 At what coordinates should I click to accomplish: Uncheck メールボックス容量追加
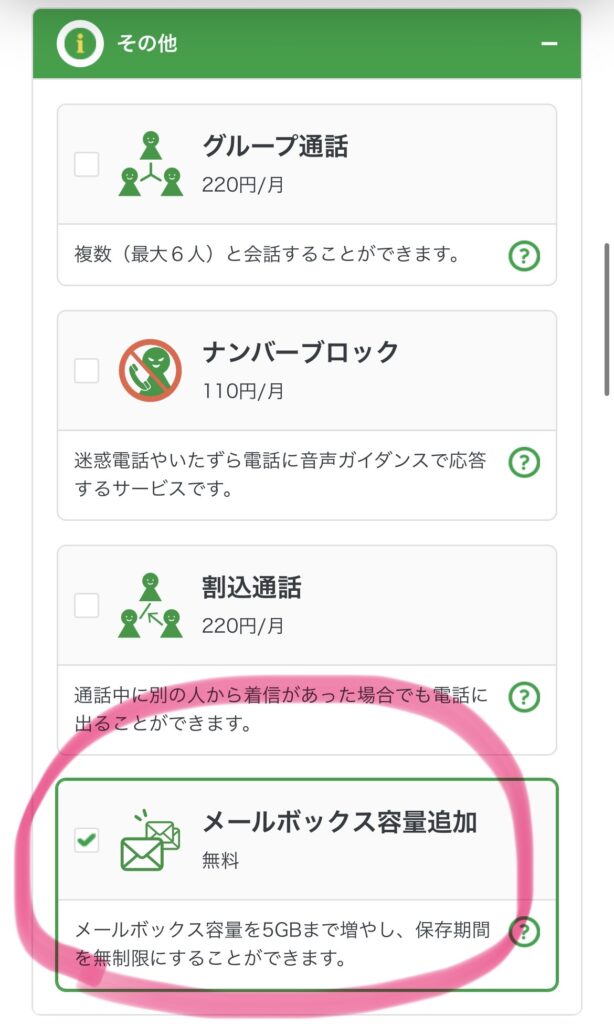tap(87, 840)
